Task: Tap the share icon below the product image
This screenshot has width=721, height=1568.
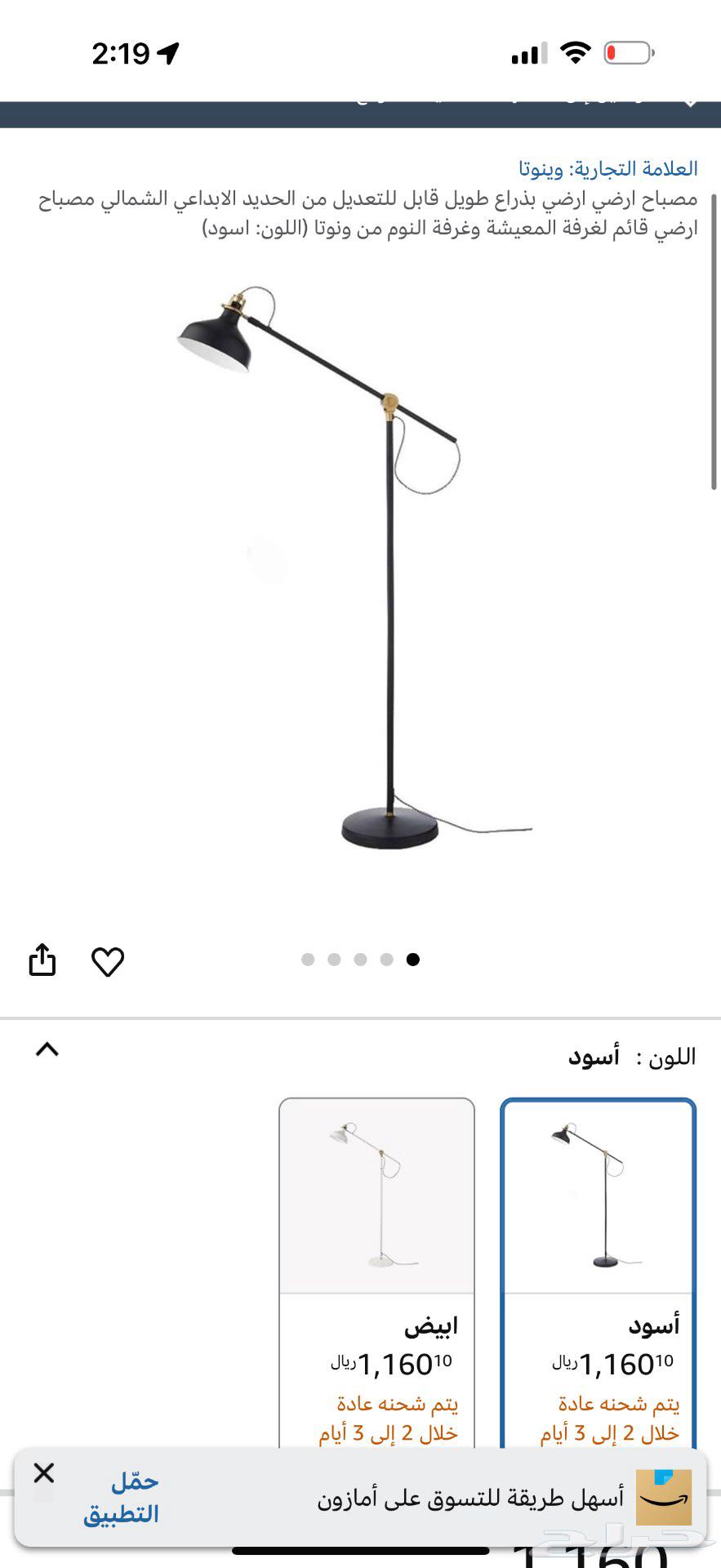Action: (42, 961)
